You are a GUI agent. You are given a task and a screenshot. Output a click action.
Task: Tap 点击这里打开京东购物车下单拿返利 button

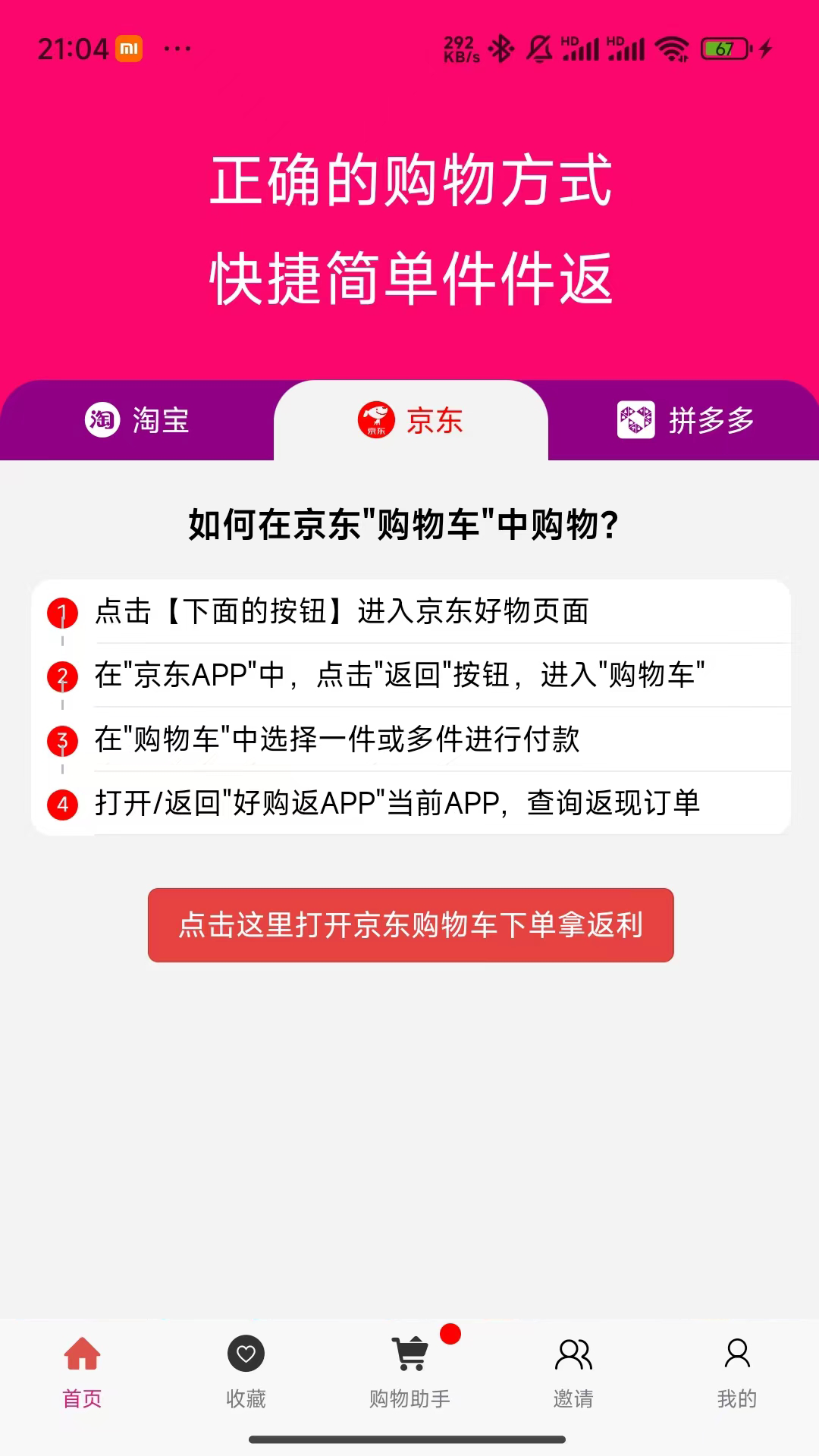point(410,925)
